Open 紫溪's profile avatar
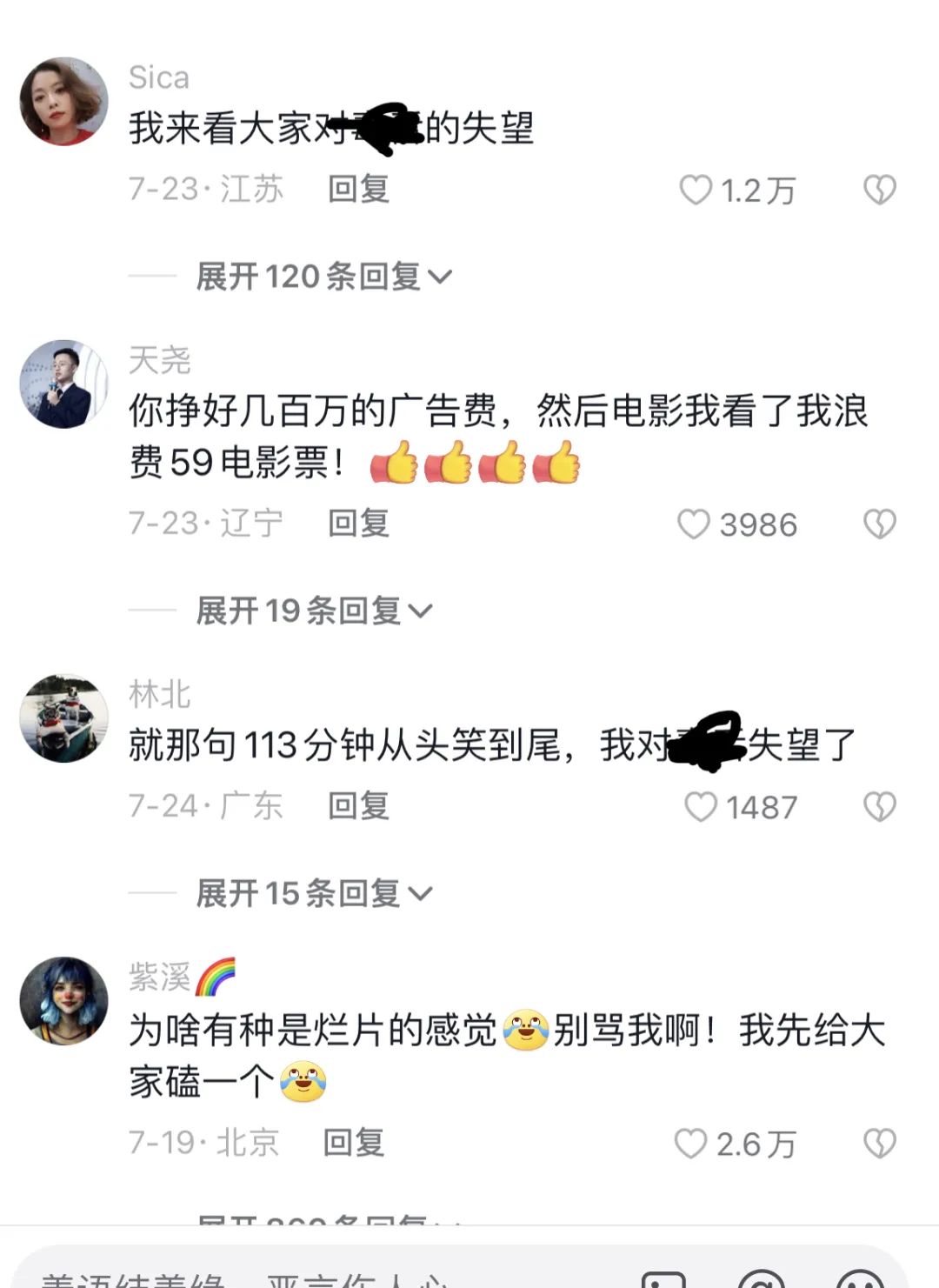The image size is (939, 1288). click(64, 1001)
